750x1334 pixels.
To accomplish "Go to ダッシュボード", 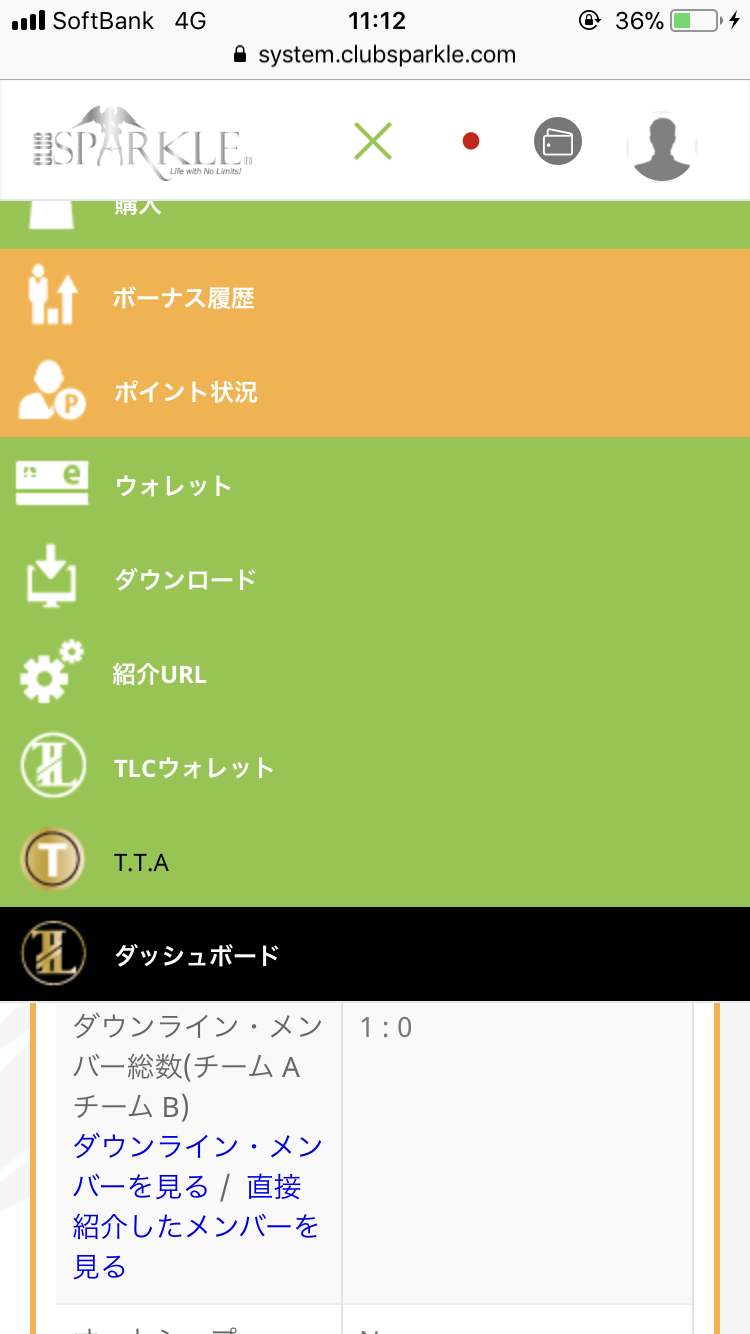I will coord(197,955).
